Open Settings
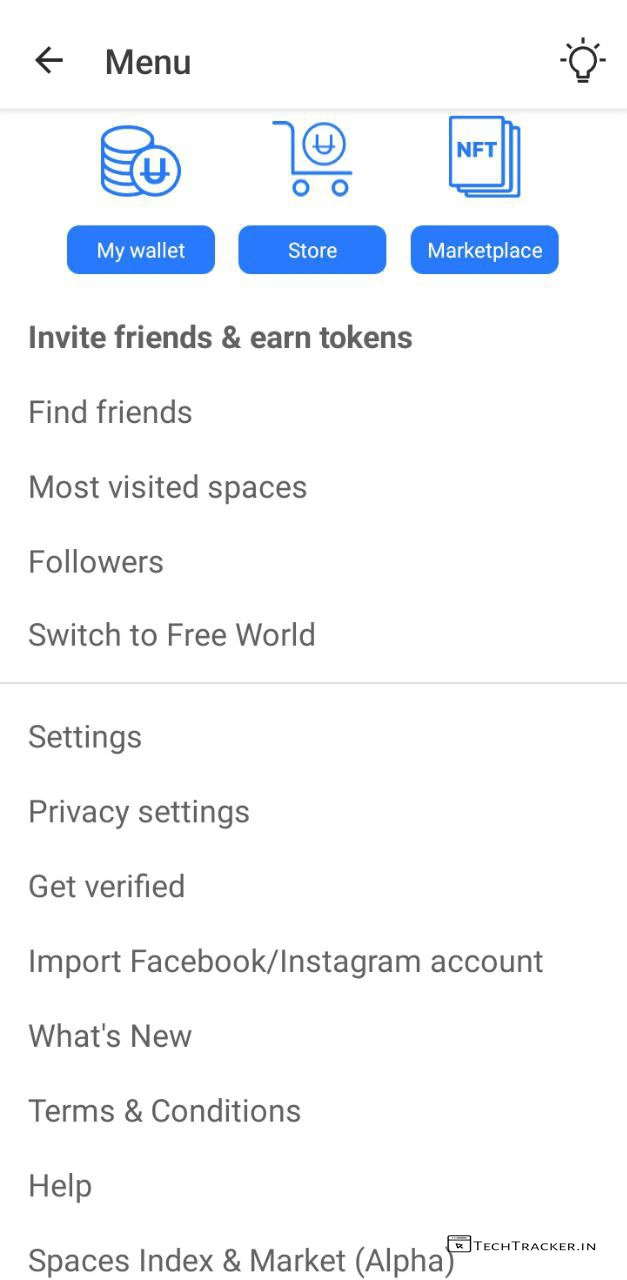Viewport: 627px width, 1280px height. tap(85, 737)
